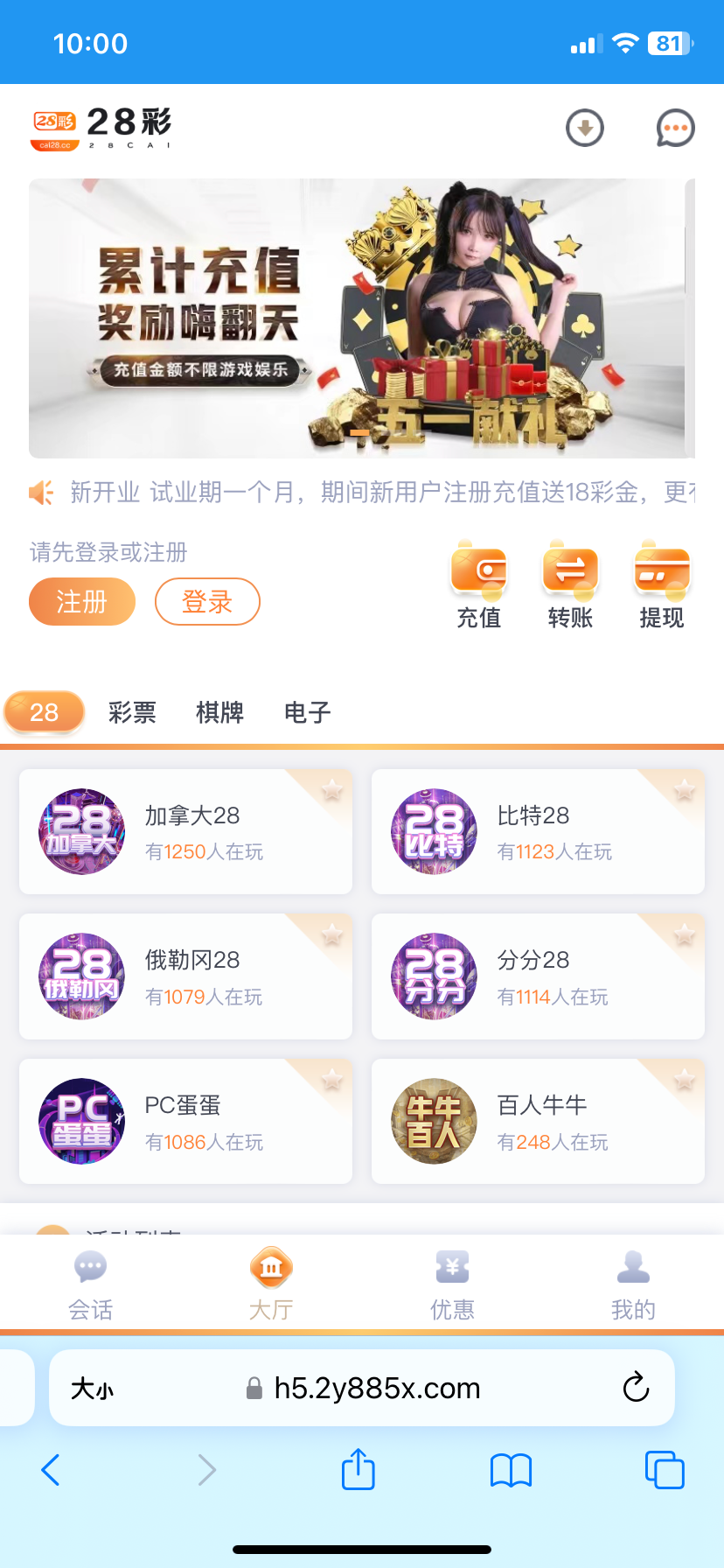Open the 加拿大28 game card
This screenshot has width=724, height=1568.
tap(185, 831)
